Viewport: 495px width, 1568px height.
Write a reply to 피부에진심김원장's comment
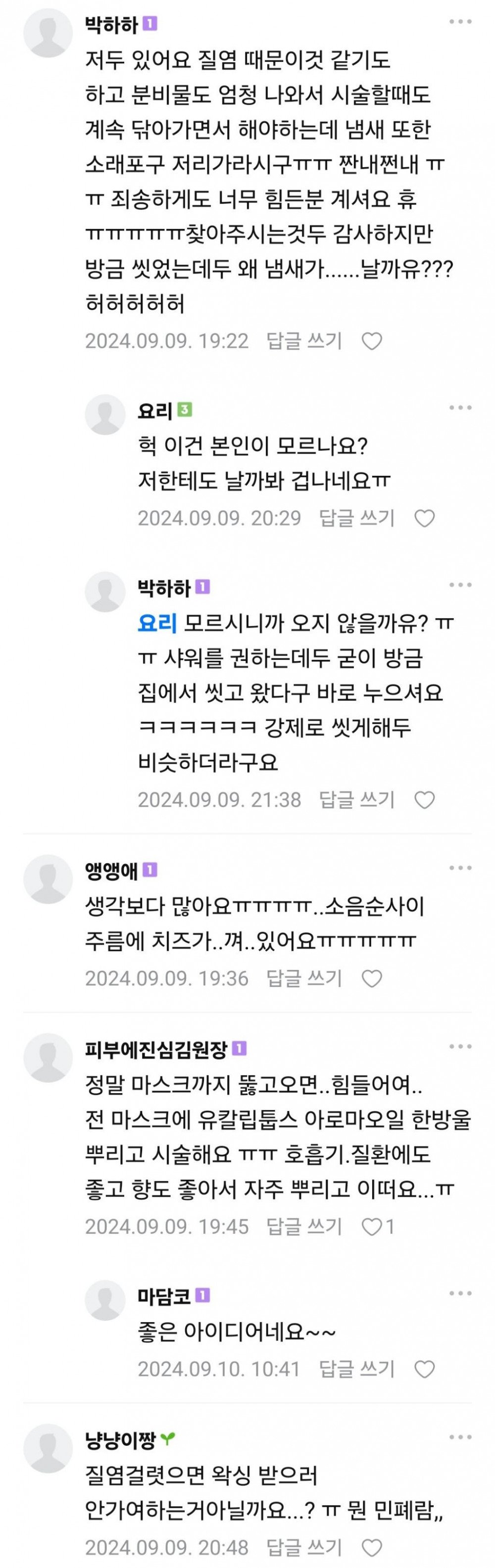(304, 1225)
